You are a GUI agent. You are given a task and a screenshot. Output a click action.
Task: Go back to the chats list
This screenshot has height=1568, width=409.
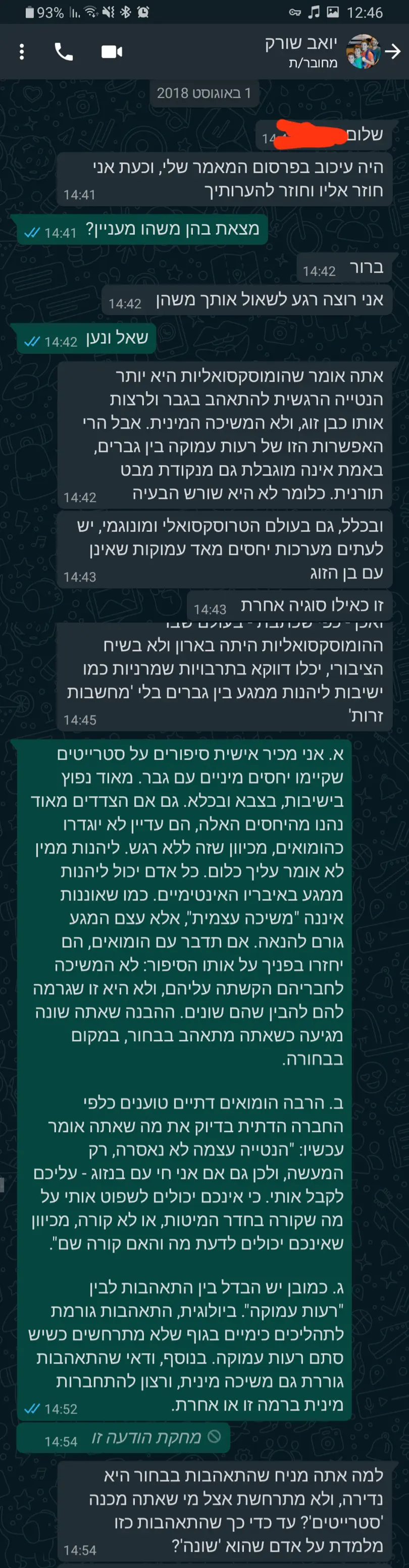(x=394, y=52)
